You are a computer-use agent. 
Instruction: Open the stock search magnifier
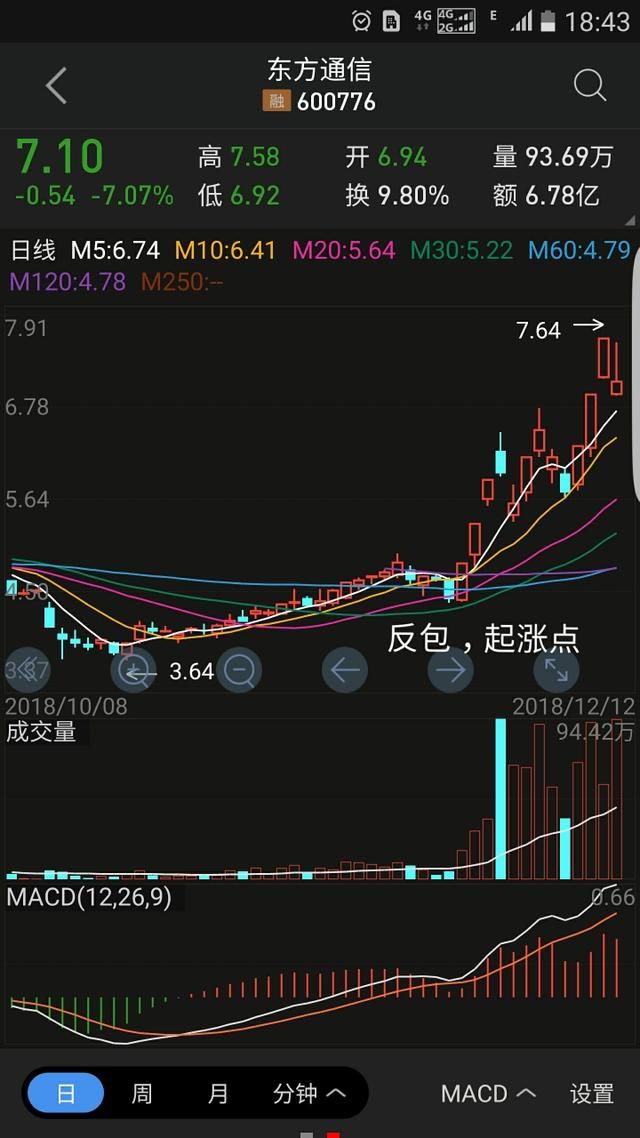tap(589, 86)
